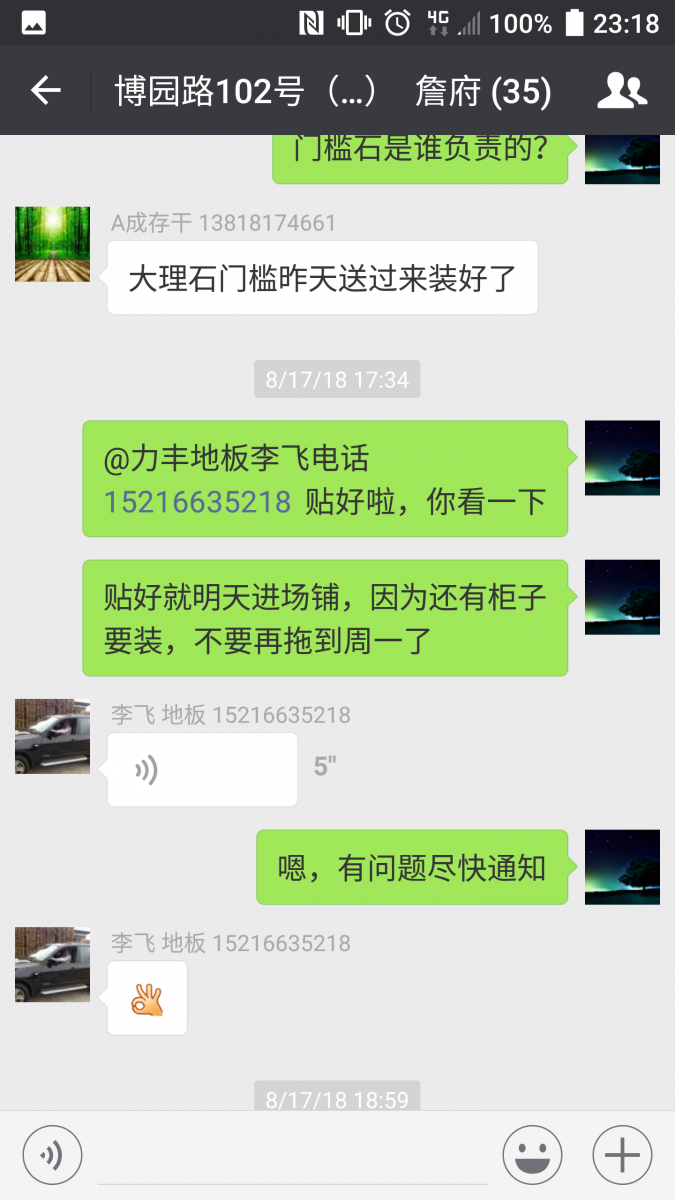Go back from the group chat

pyautogui.click(x=46, y=91)
